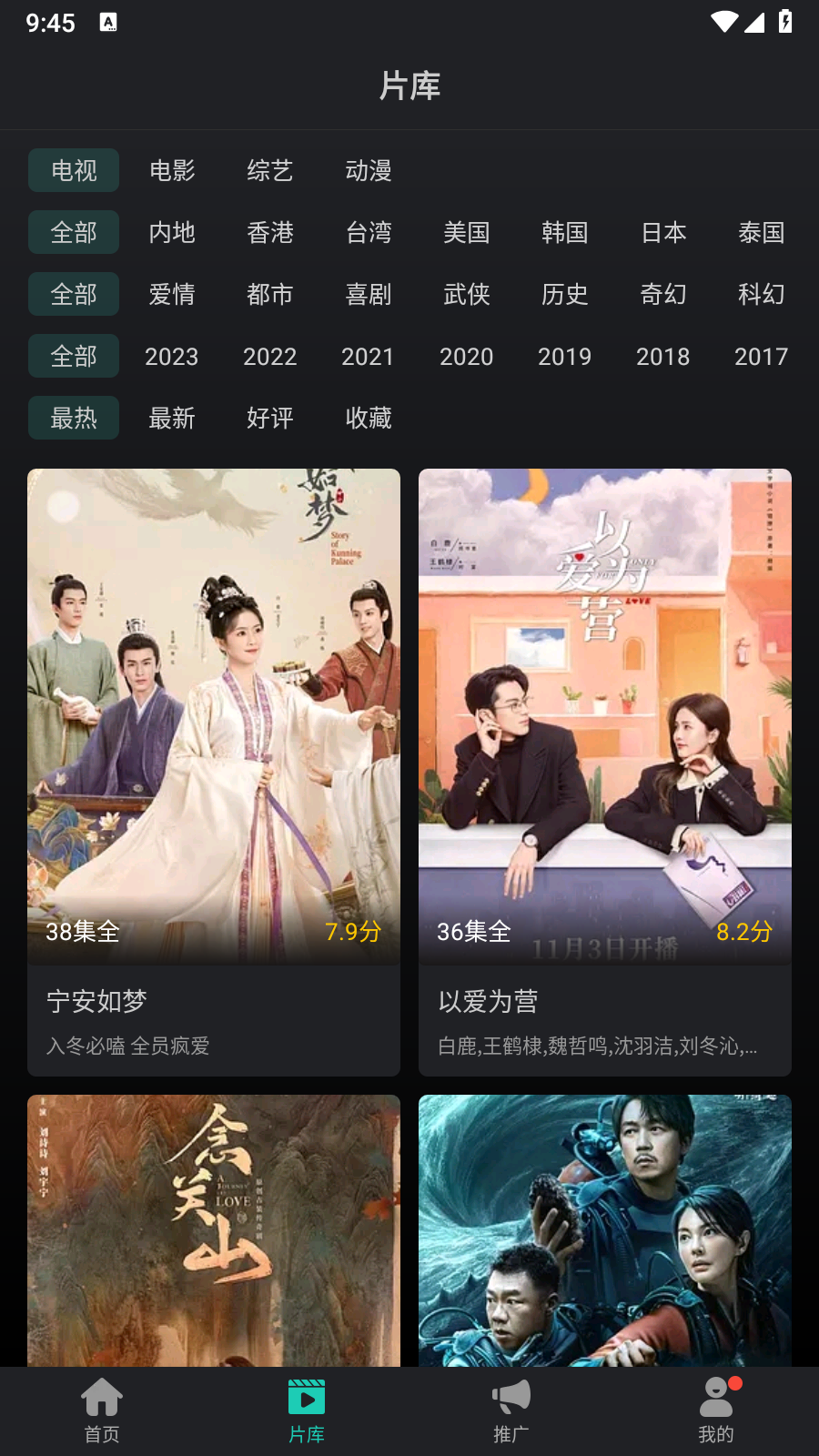The width and height of the screenshot is (819, 1456).
Task: Choose 韩国 from the region filters
Action: (x=565, y=232)
